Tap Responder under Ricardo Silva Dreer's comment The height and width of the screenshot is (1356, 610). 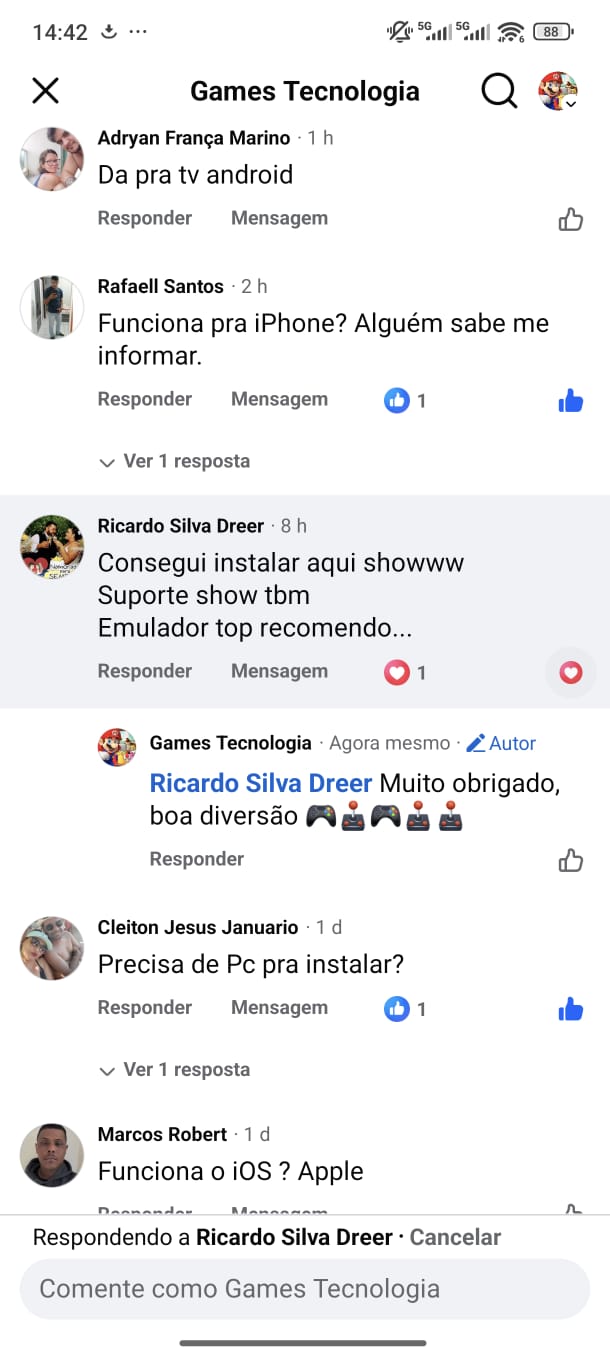point(144,671)
